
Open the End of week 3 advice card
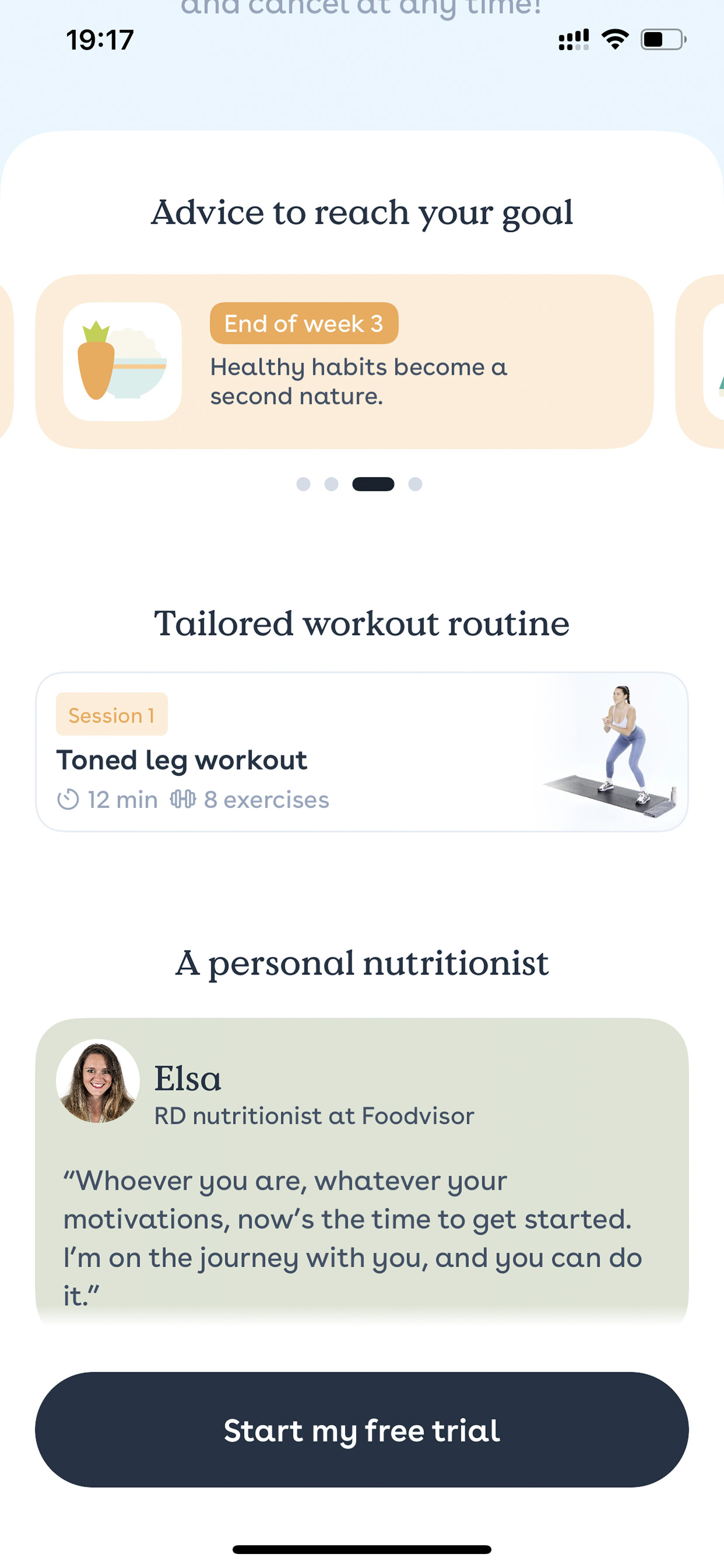pyautogui.click(x=344, y=362)
